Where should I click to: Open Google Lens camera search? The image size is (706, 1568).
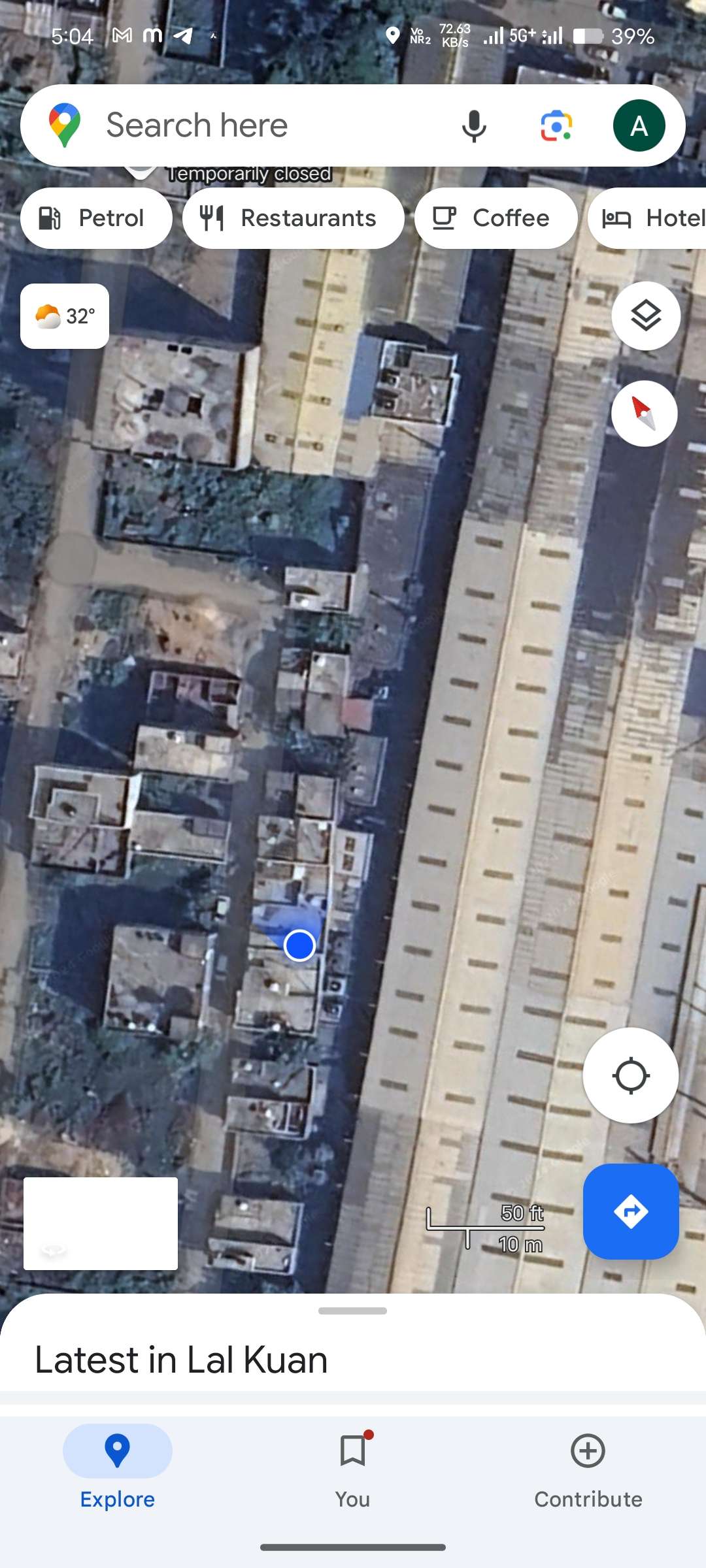(556, 125)
